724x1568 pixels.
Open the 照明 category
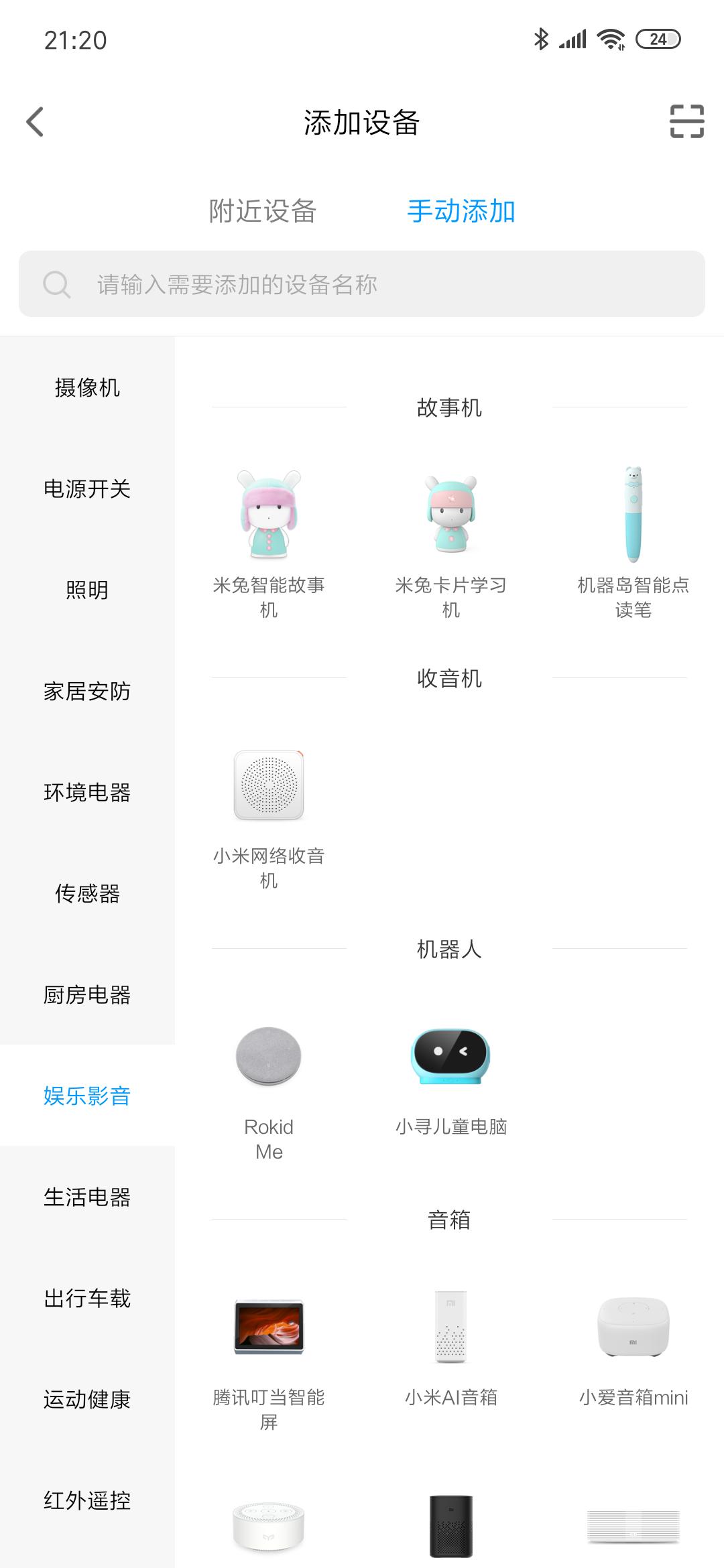point(88,591)
